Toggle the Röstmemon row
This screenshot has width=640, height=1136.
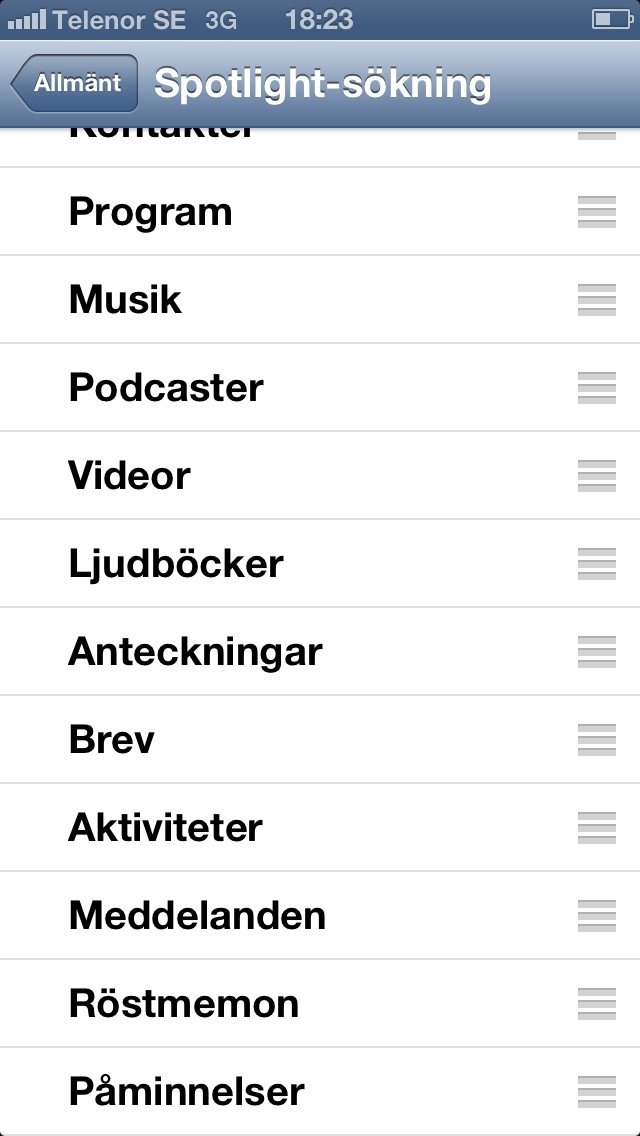click(184, 1004)
